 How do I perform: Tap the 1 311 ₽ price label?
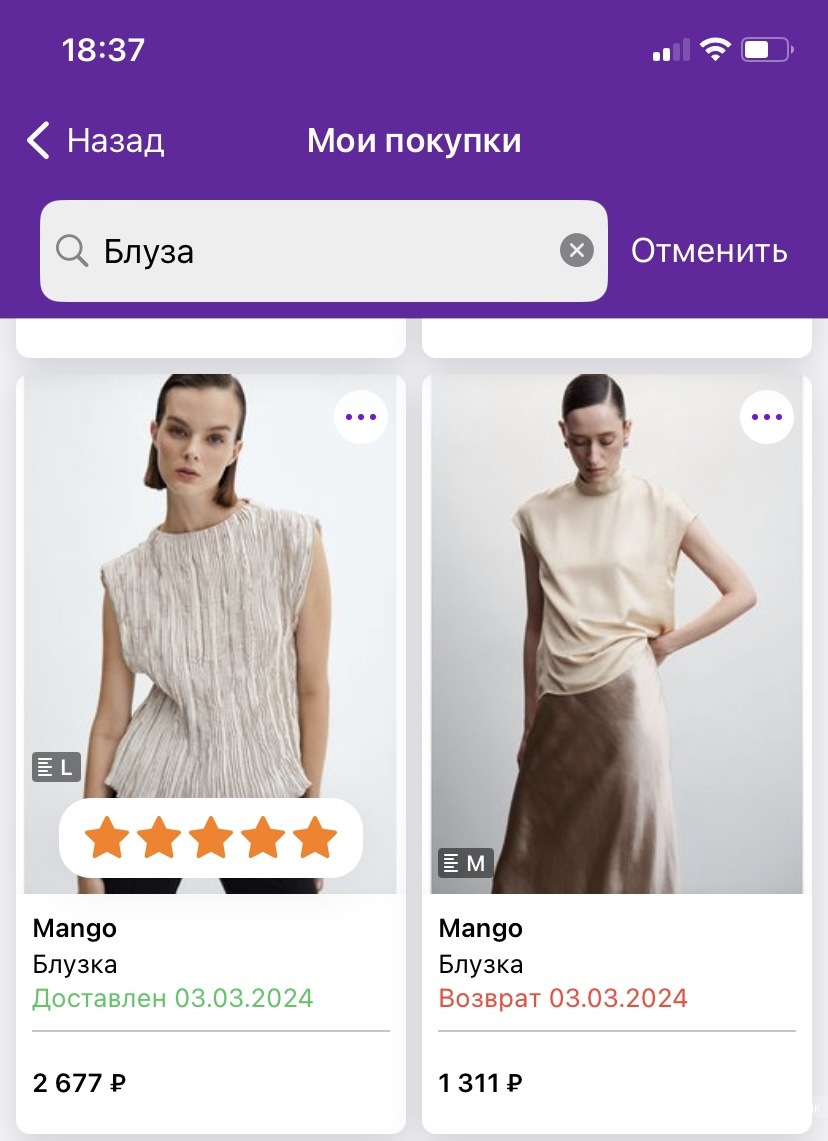[x=480, y=1083]
